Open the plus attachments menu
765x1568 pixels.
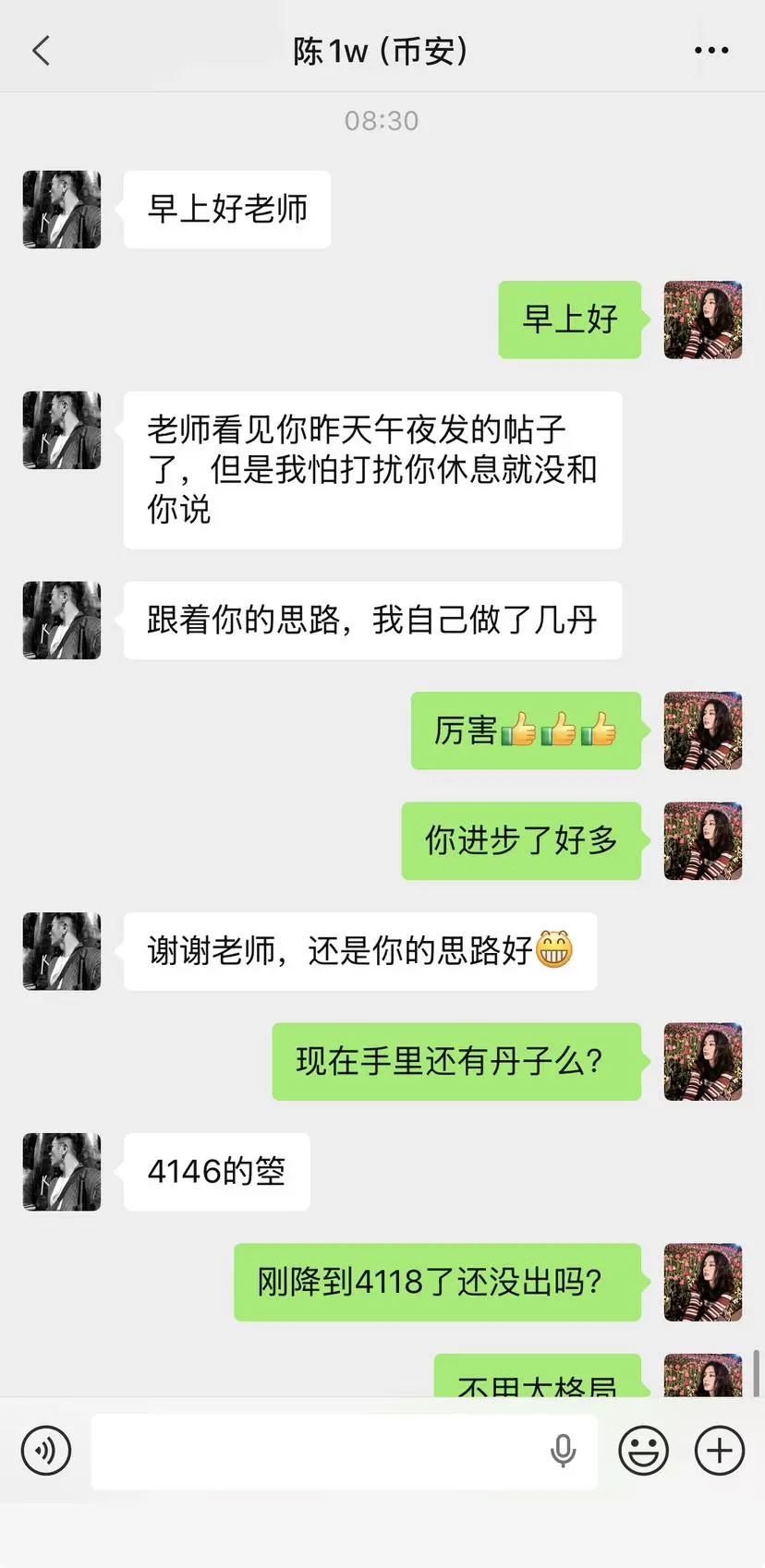720,1451
